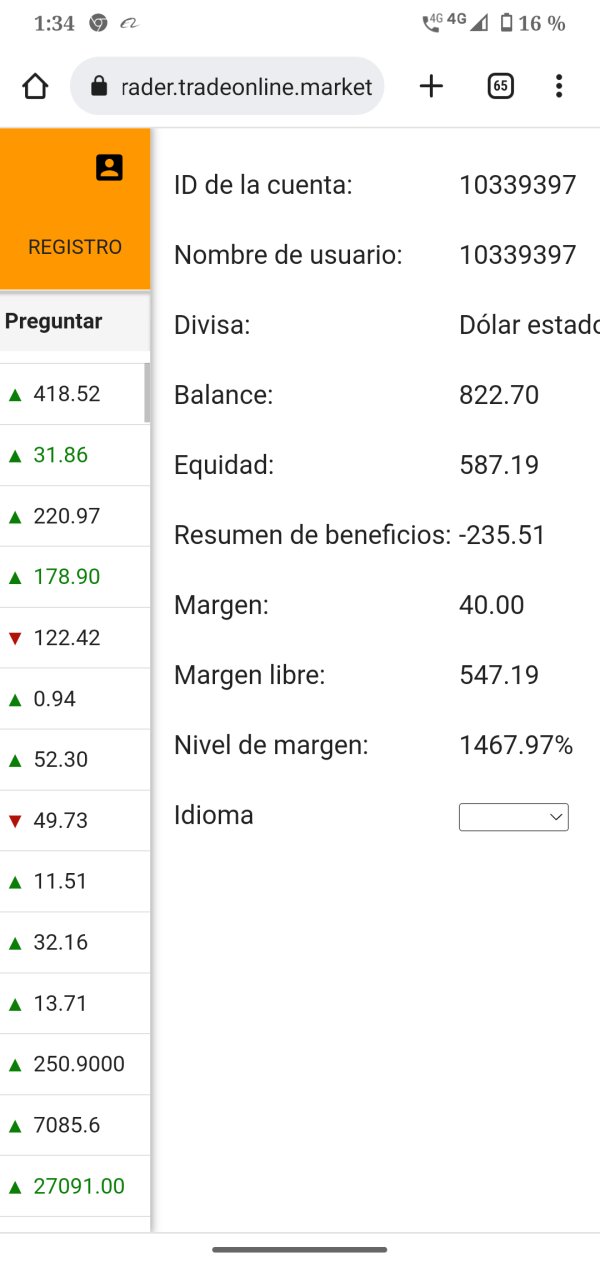Image resolution: width=600 pixels, height=1267 pixels.
Task: Select the falling quote at 49.73
Action: pyautogui.click(x=75, y=821)
